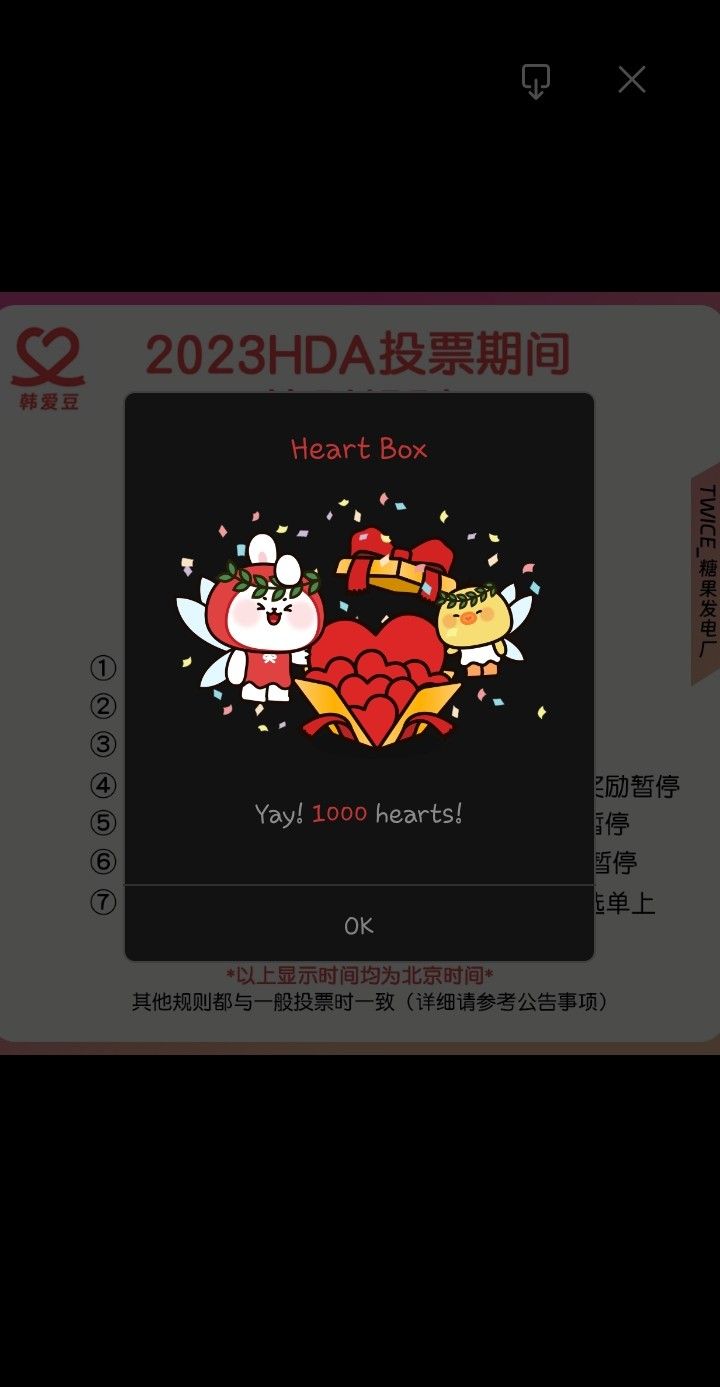Close the image viewer
The height and width of the screenshot is (1387, 720).
632,80
